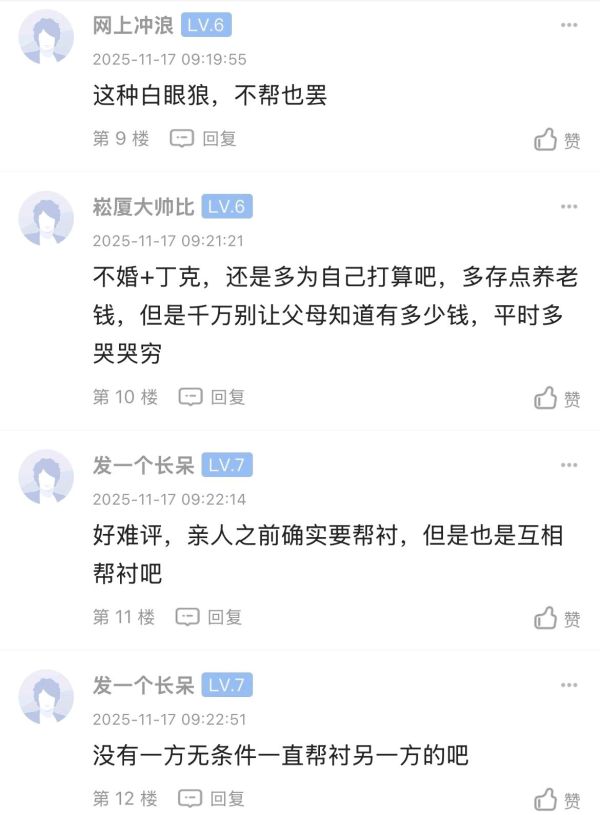Reply to the 第 10 楼 comment
This screenshot has height=815, width=600.
pos(212,397)
